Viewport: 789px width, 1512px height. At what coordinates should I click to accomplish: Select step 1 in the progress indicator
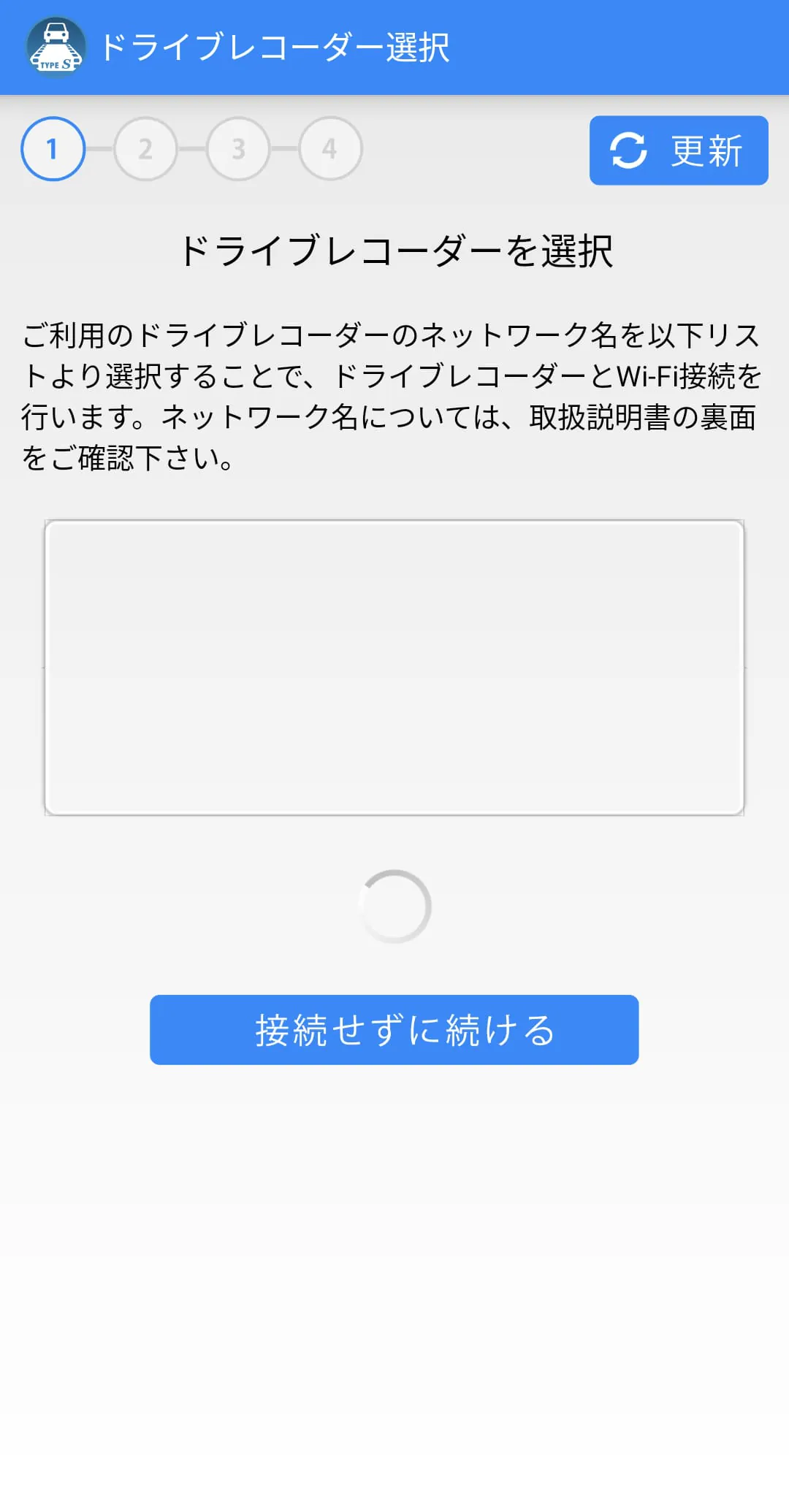[53, 148]
